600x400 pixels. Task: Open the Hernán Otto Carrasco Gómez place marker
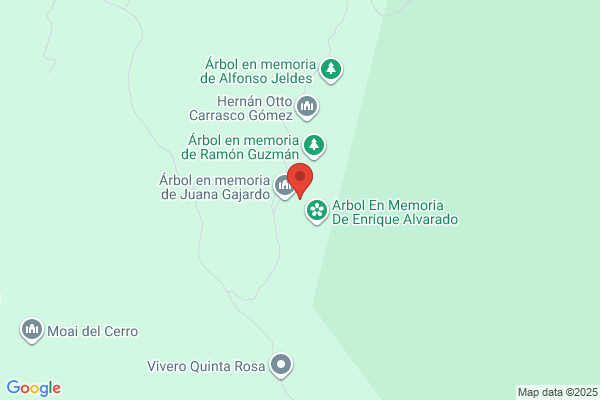point(307,105)
